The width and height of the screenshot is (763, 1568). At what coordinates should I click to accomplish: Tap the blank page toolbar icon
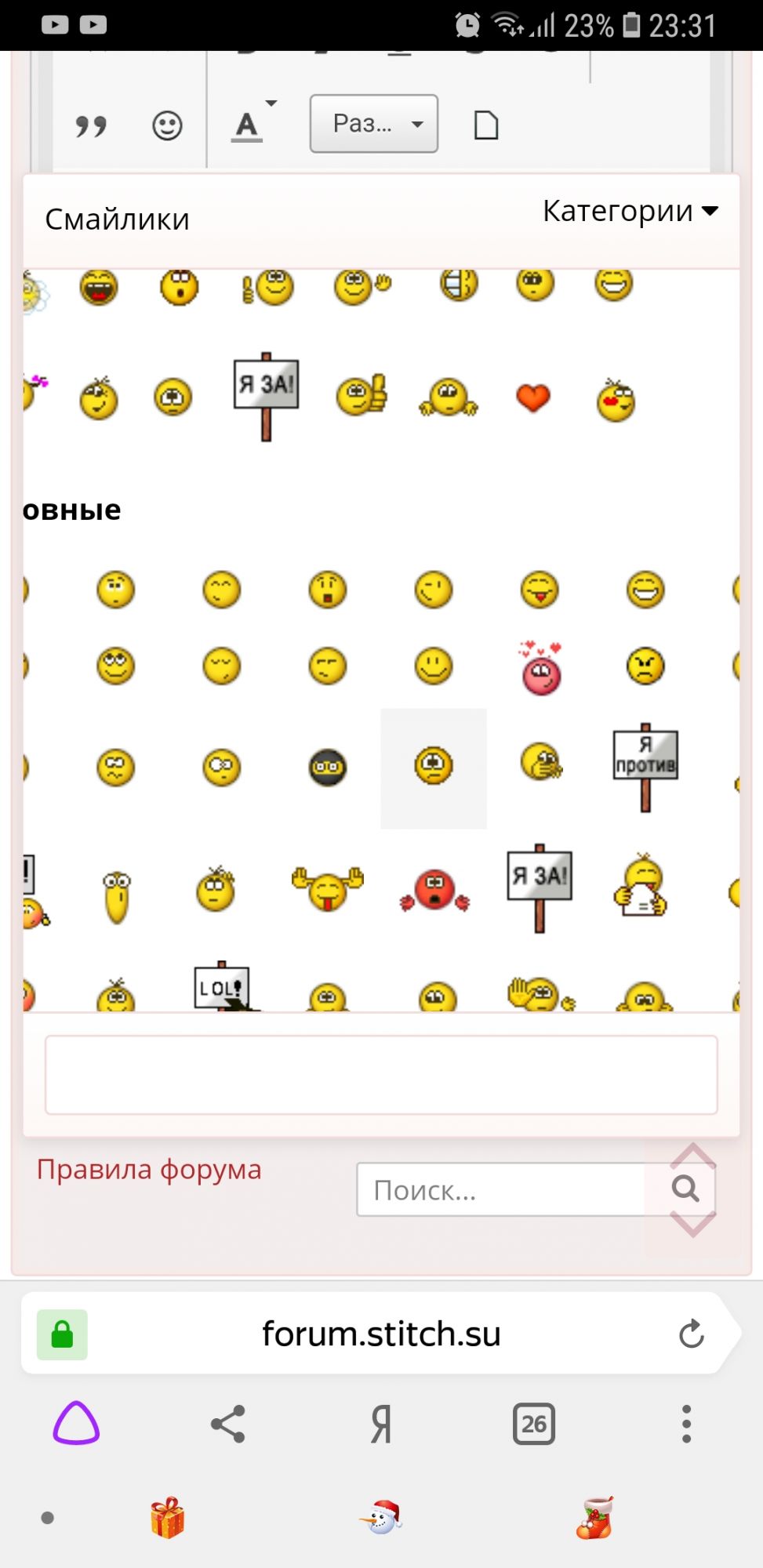click(x=486, y=125)
